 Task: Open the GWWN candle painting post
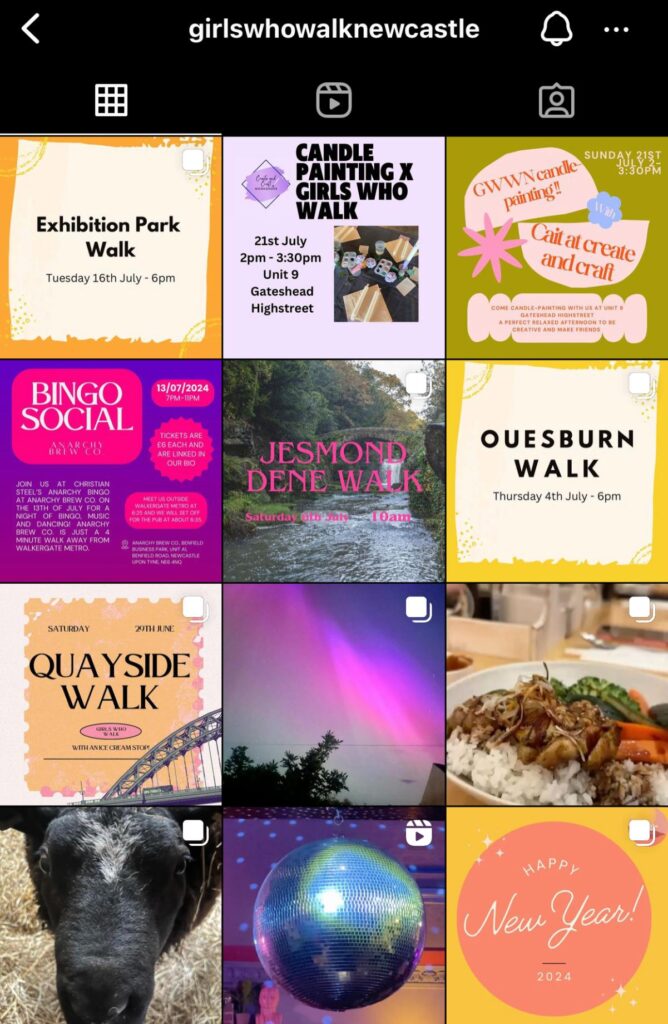pyautogui.click(x=557, y=247)
